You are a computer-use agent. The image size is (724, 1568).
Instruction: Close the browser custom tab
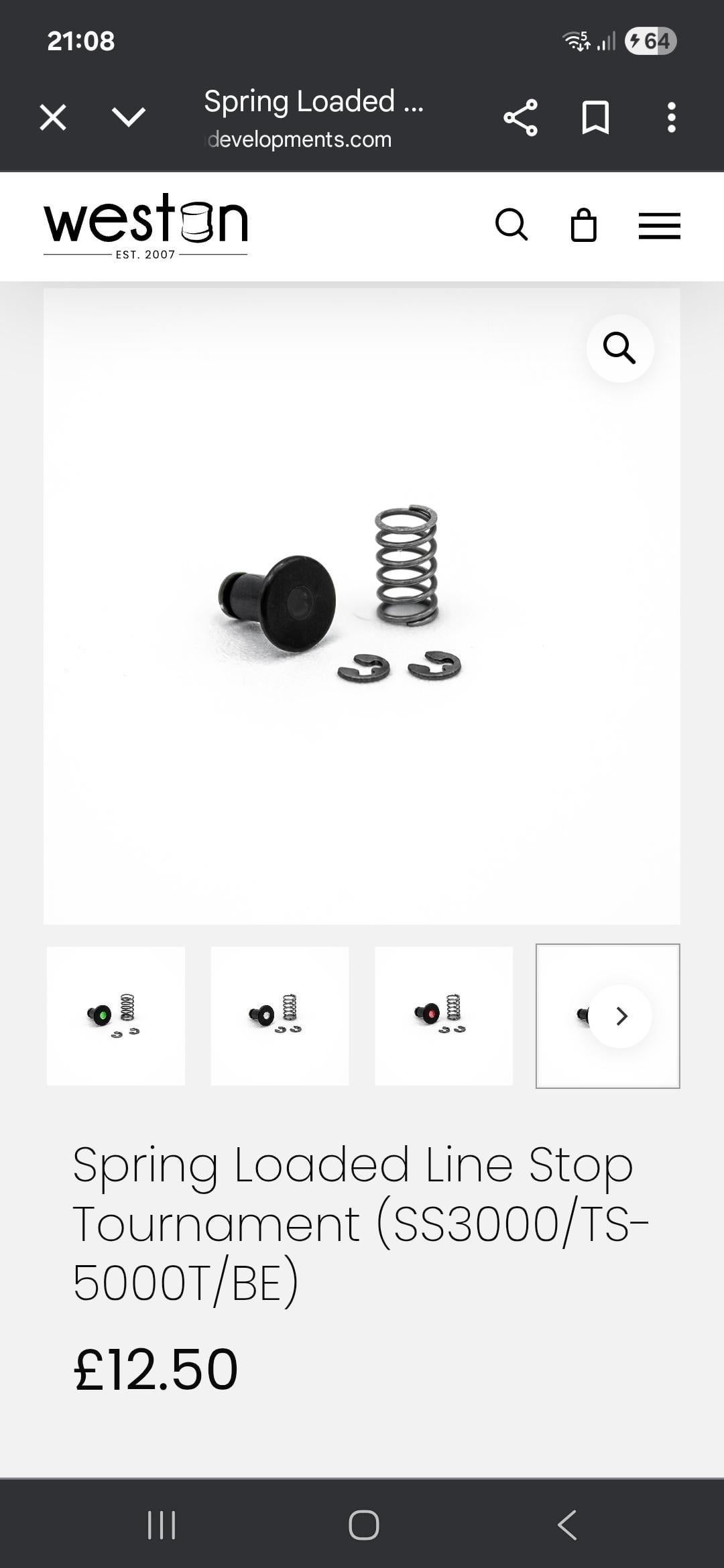tap(53, 118)
